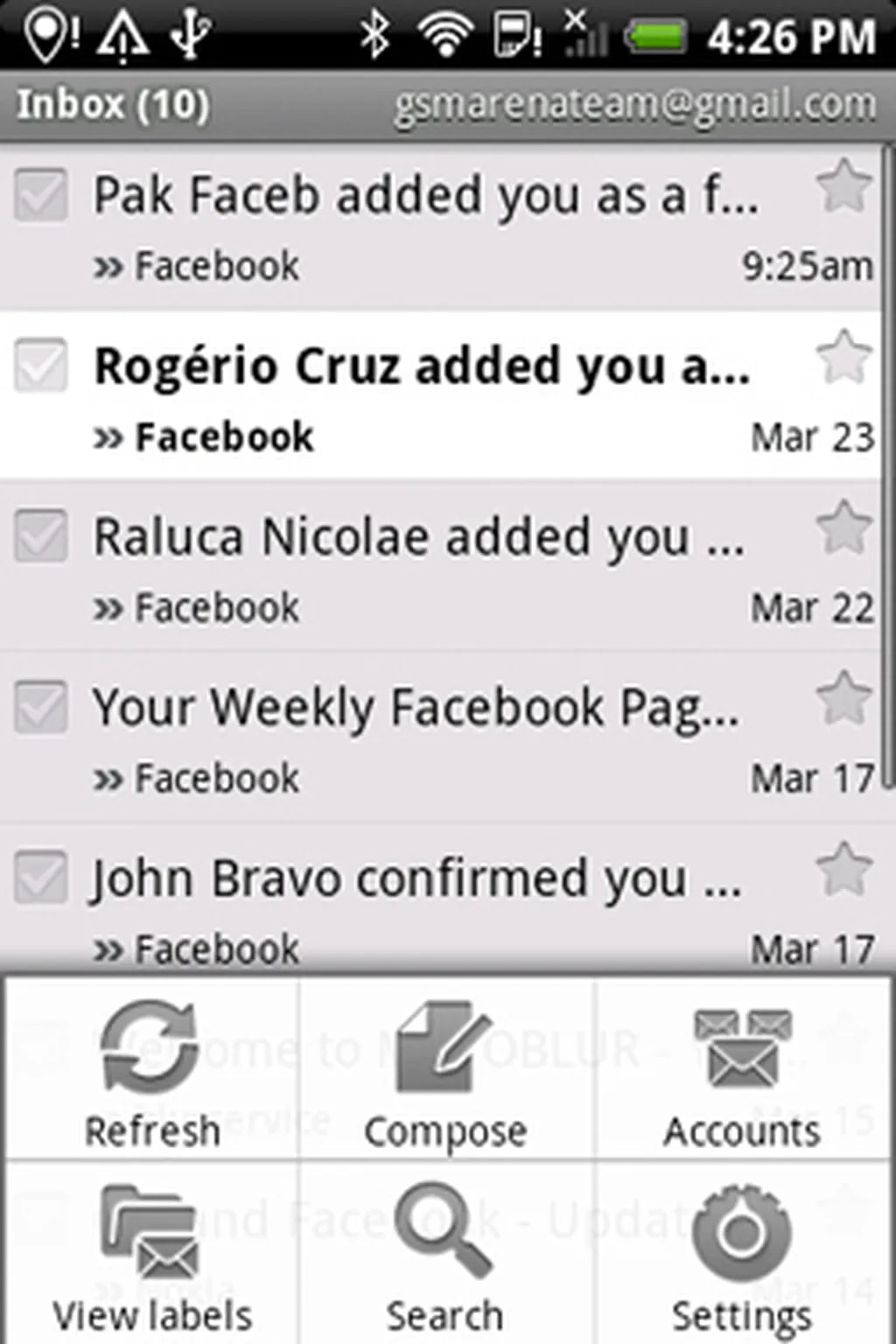Mark the Weekly Facebook Page email checkbox
896x1344 pixels.
(x=41, y=706)
